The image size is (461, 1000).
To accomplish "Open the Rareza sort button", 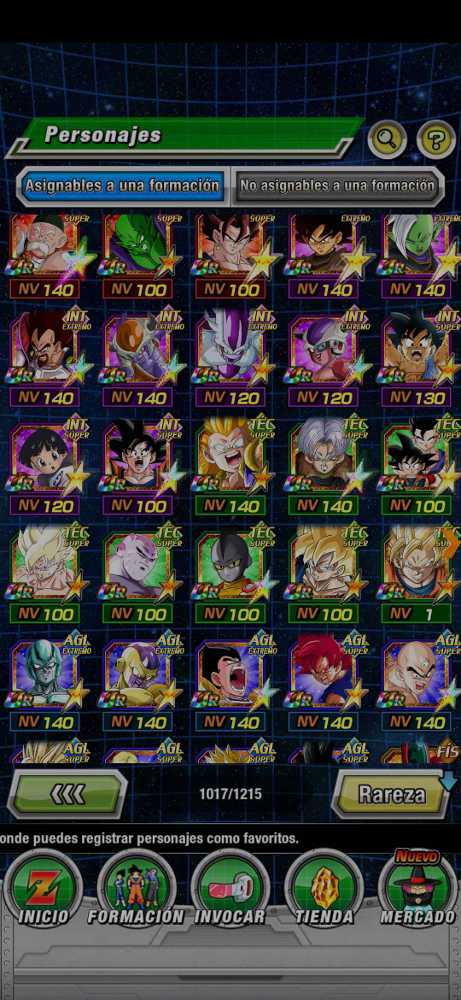I will click(391, 794).
